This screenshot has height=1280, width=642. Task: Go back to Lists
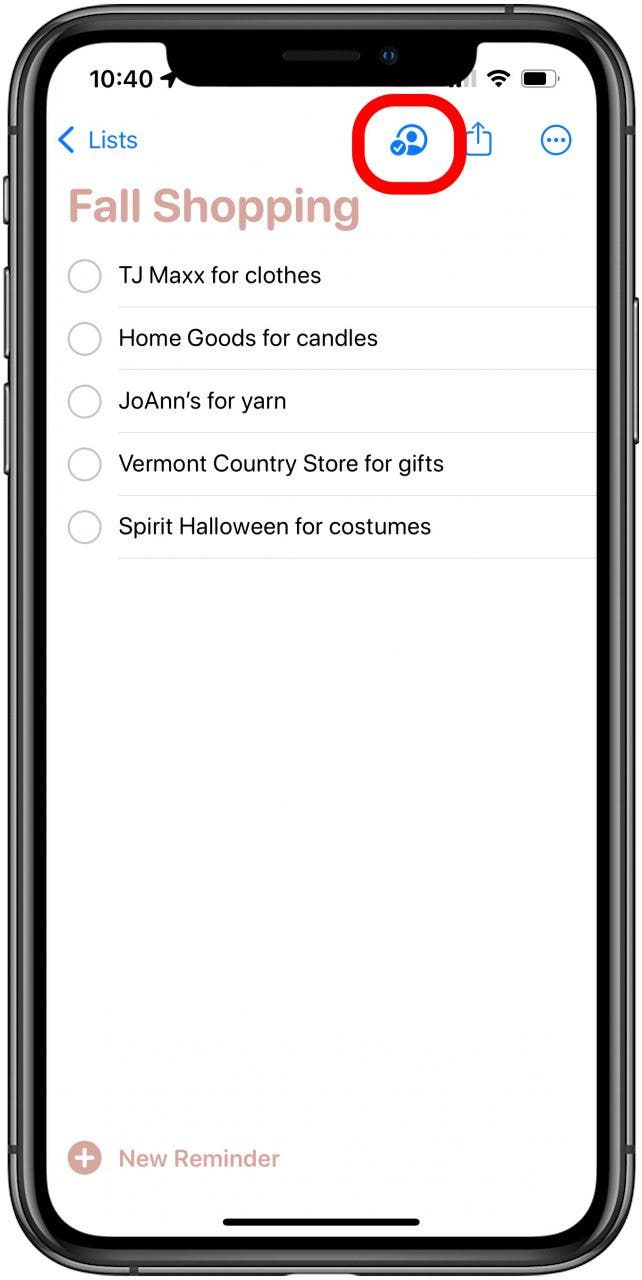(x=98, y=140)
